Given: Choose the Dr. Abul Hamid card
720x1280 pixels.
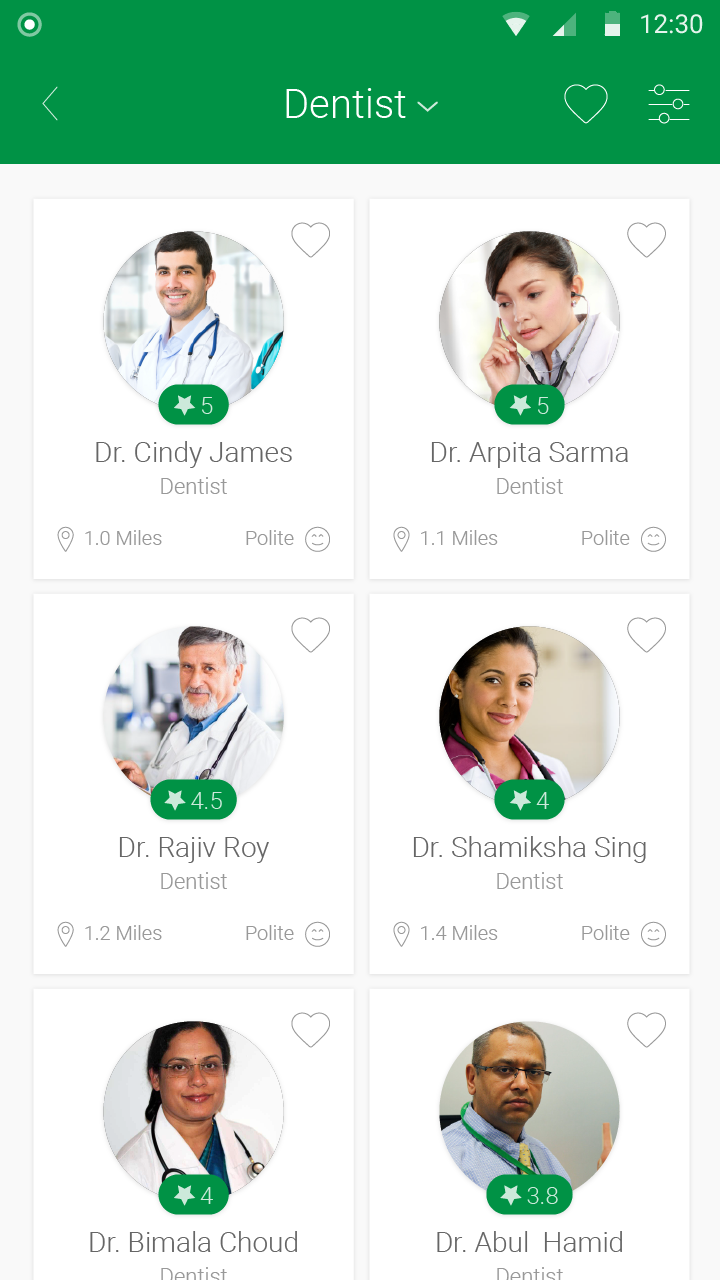Looking at the screenshot, I should coord(529,1242).
